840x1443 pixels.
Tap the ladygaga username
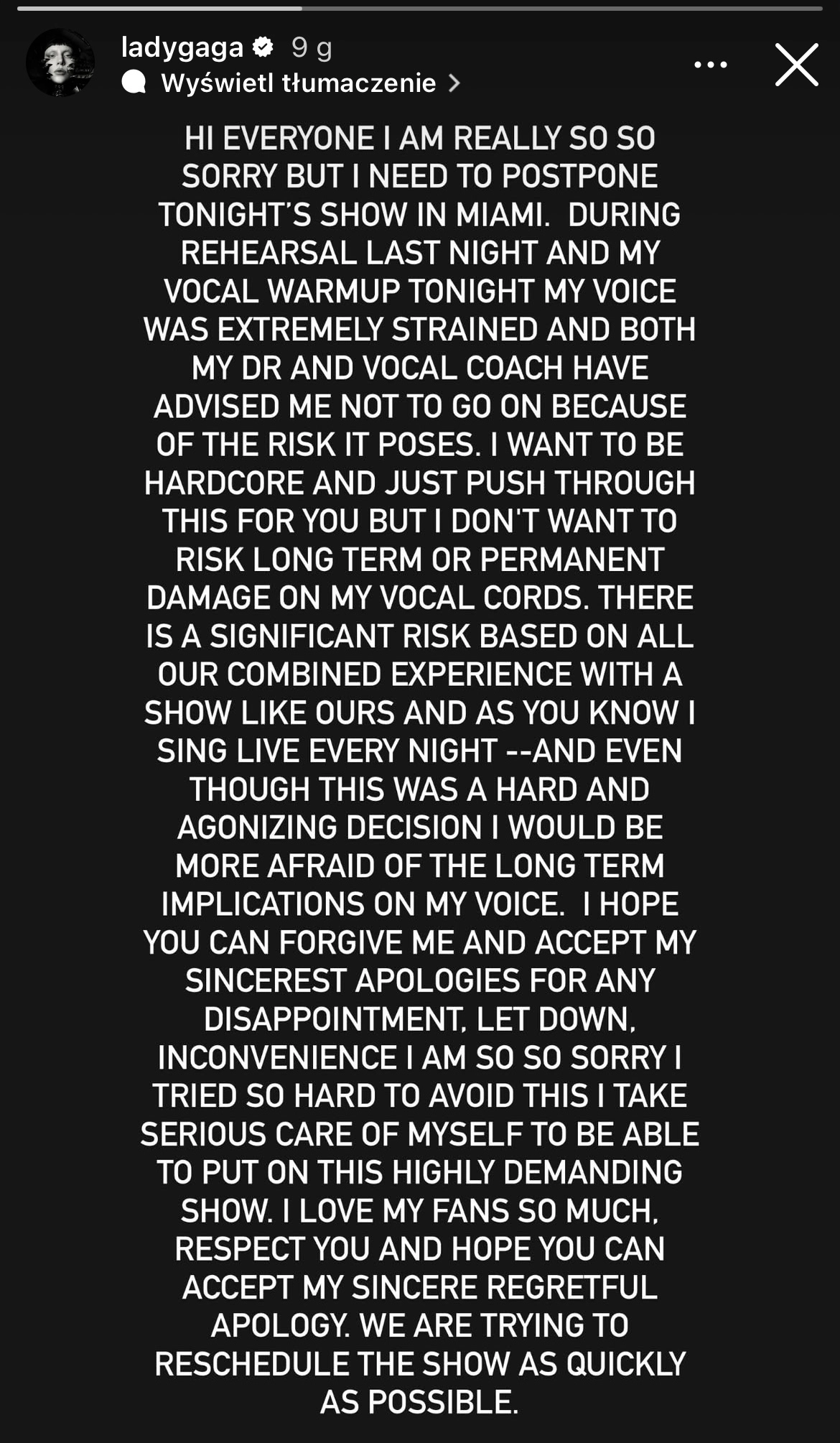pos(182,47)
